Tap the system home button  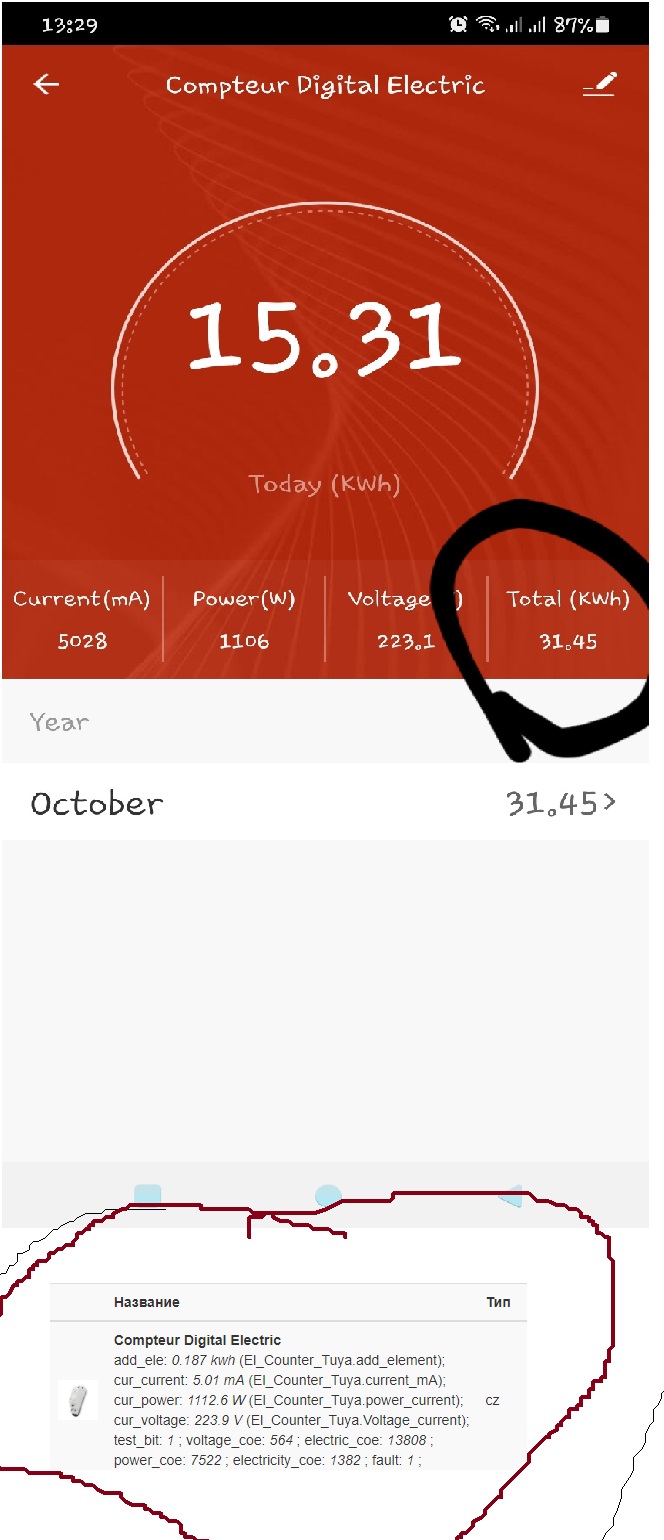pyautogui.click(x=328, y=1195)
